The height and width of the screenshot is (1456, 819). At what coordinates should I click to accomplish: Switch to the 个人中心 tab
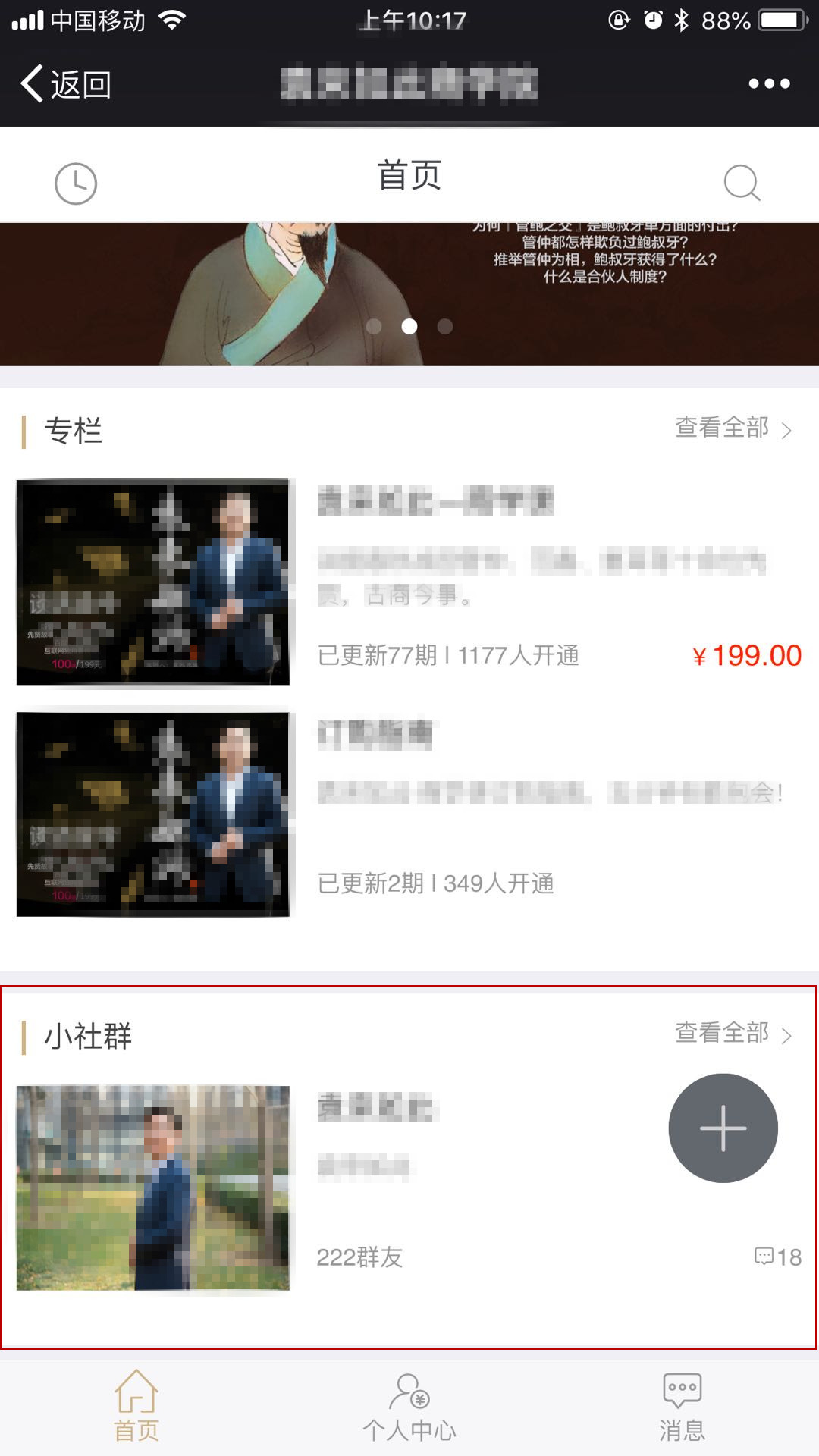(x=409, y=1406)
